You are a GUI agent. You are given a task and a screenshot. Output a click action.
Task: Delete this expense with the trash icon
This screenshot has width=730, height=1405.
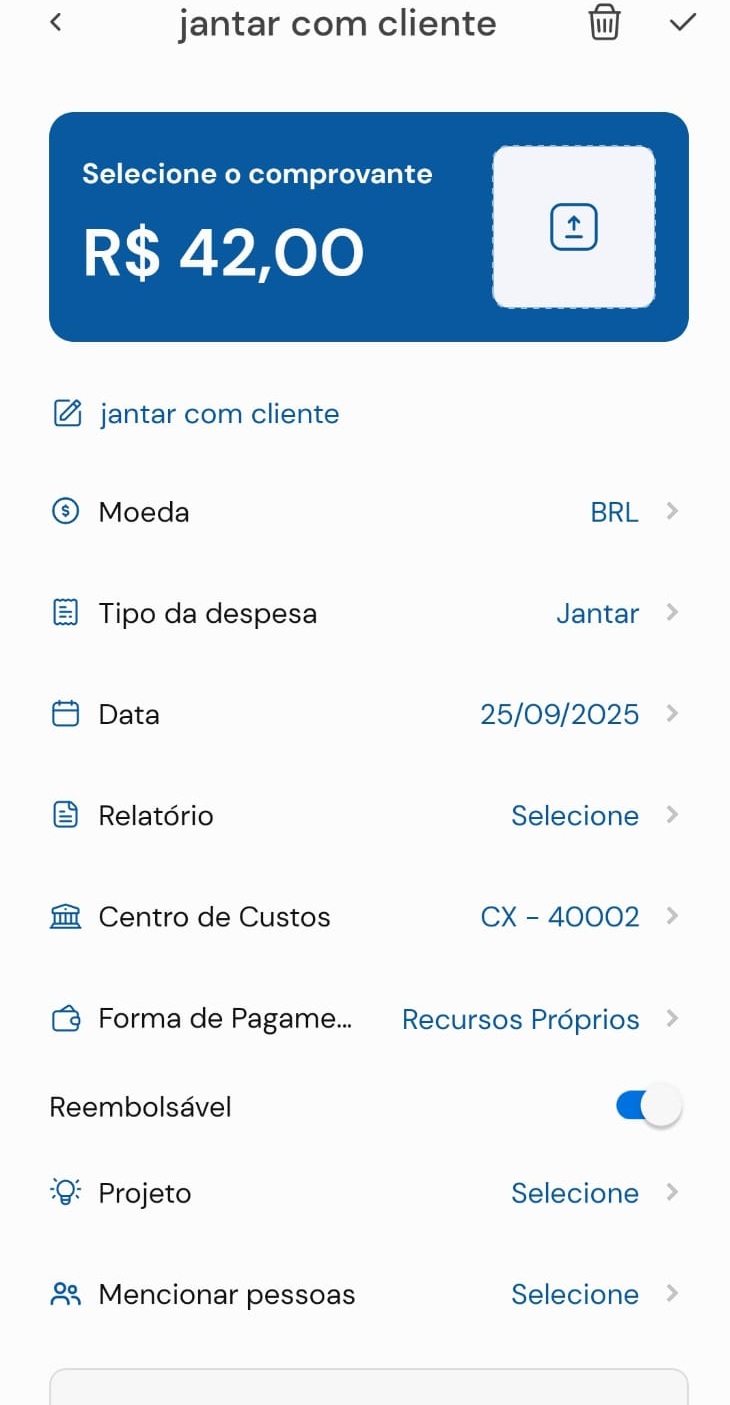coord(604,22)
